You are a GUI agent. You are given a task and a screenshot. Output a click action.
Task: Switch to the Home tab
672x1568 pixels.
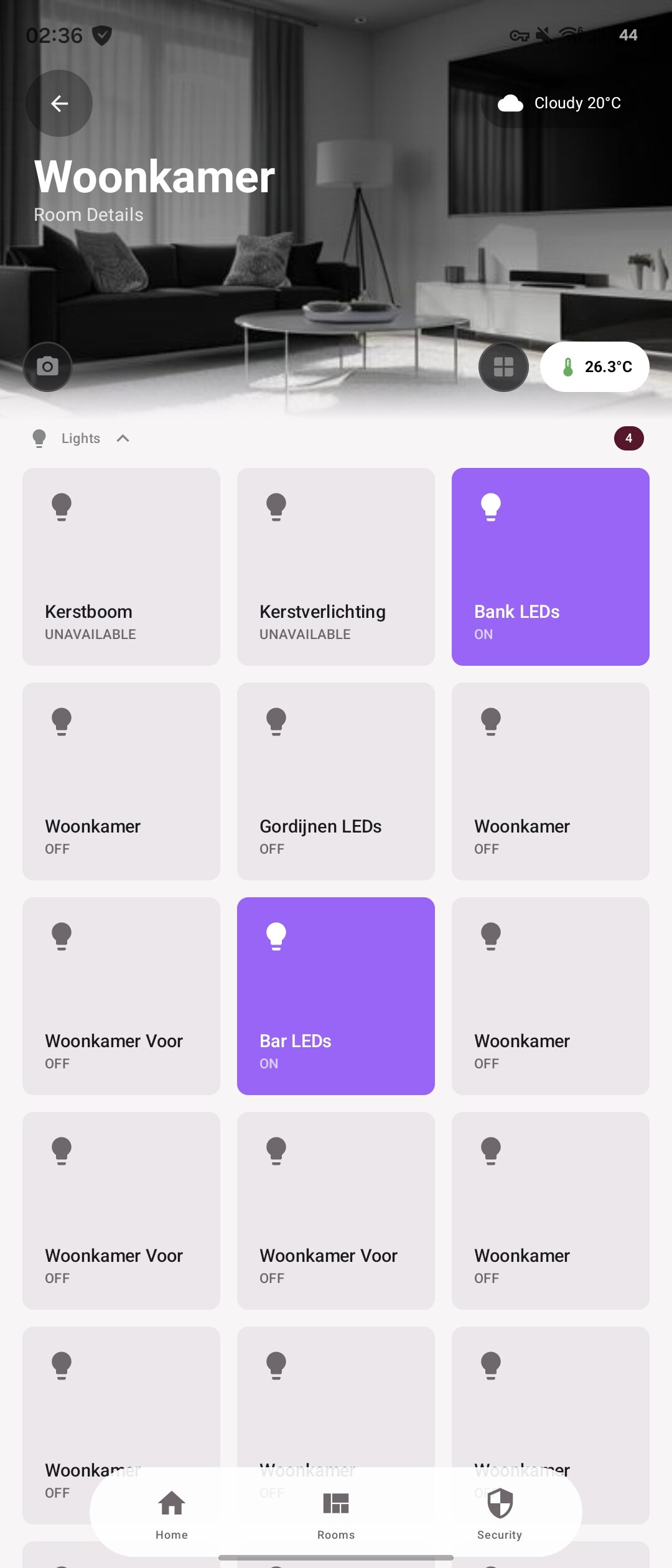(x=172, y=1514)
